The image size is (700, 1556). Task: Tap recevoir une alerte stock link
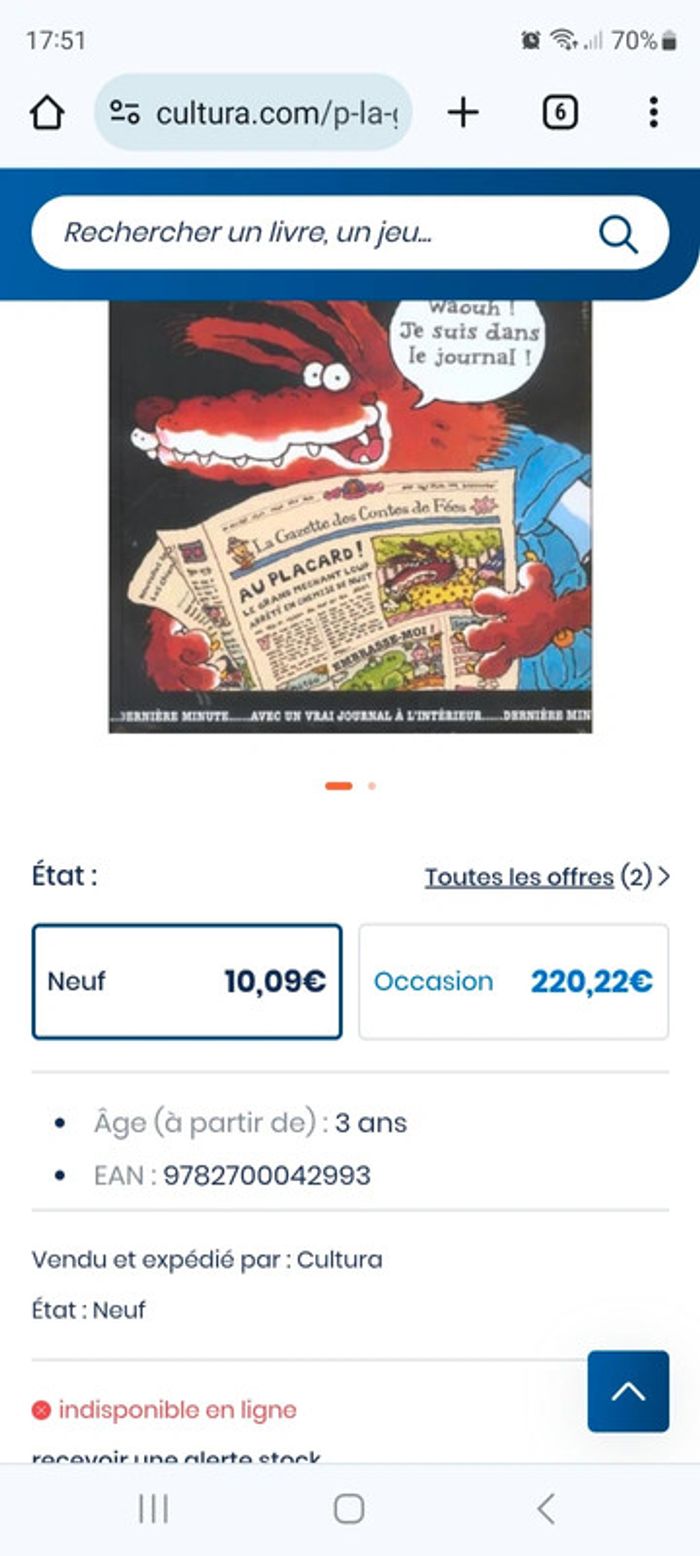(x=176, y=1457)
